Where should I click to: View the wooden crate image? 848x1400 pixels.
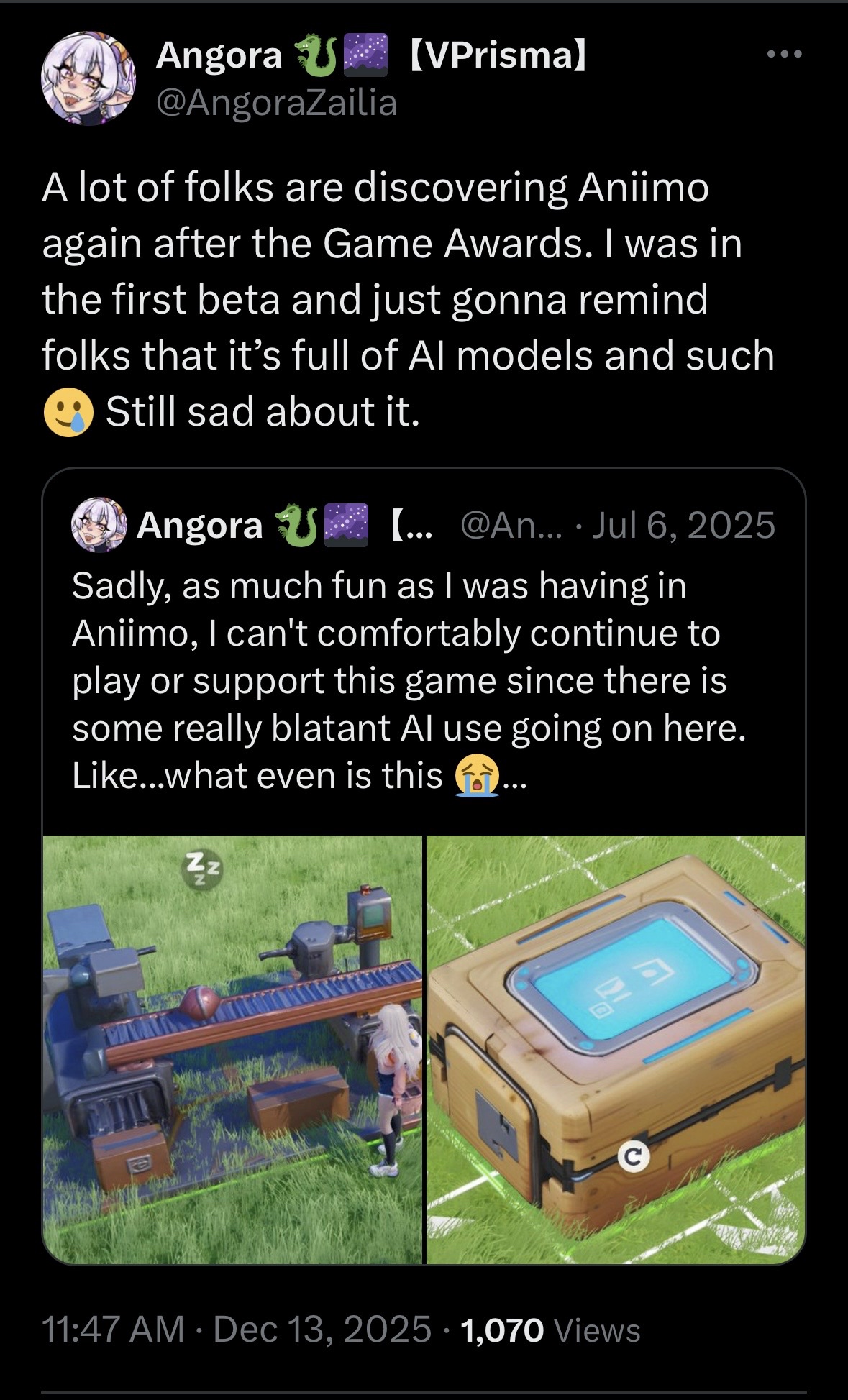click(x=616, y=1048)
